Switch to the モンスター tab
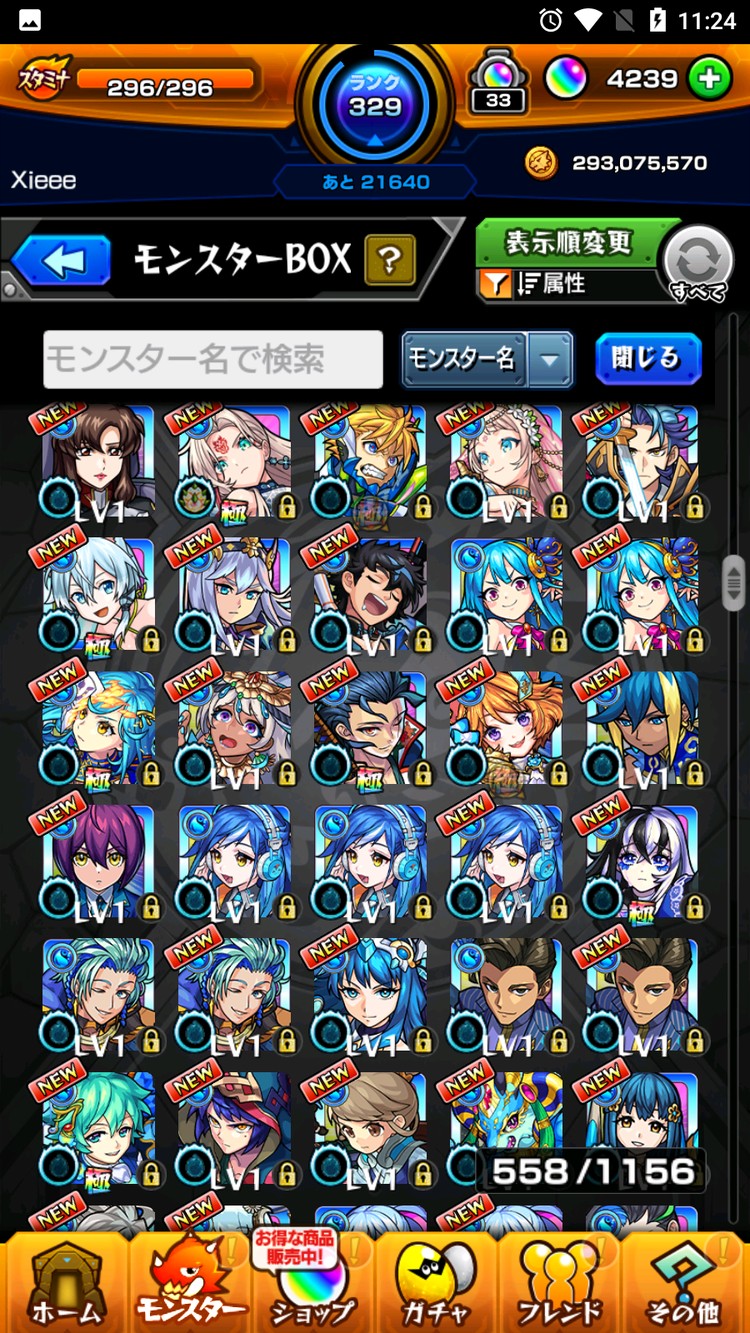Viewport: 750px width, 1333px height. click(x=190, y=1283)
